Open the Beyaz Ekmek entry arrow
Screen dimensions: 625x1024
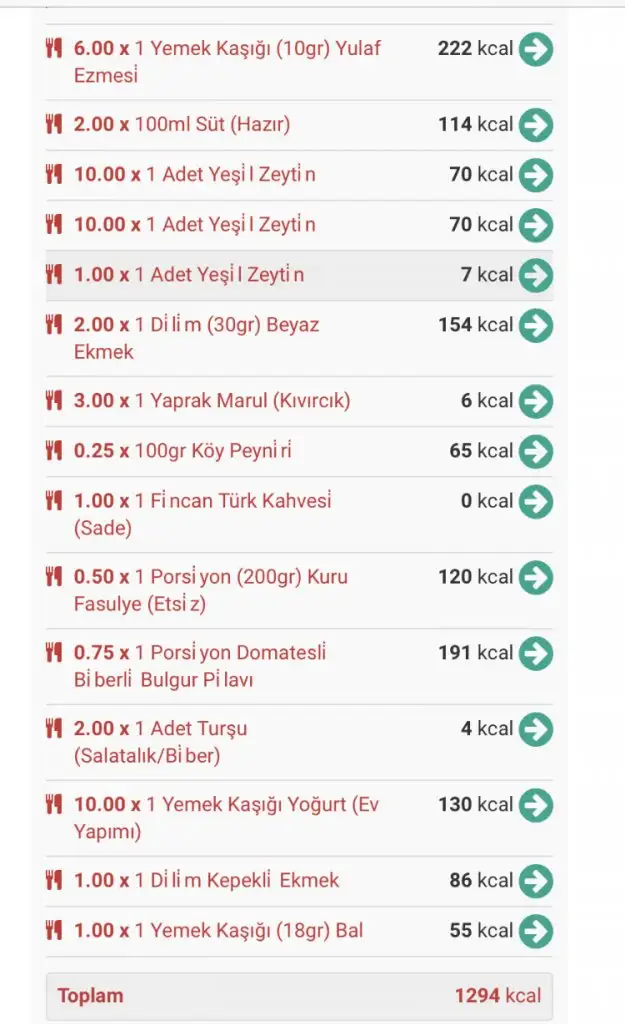[536, 325]
